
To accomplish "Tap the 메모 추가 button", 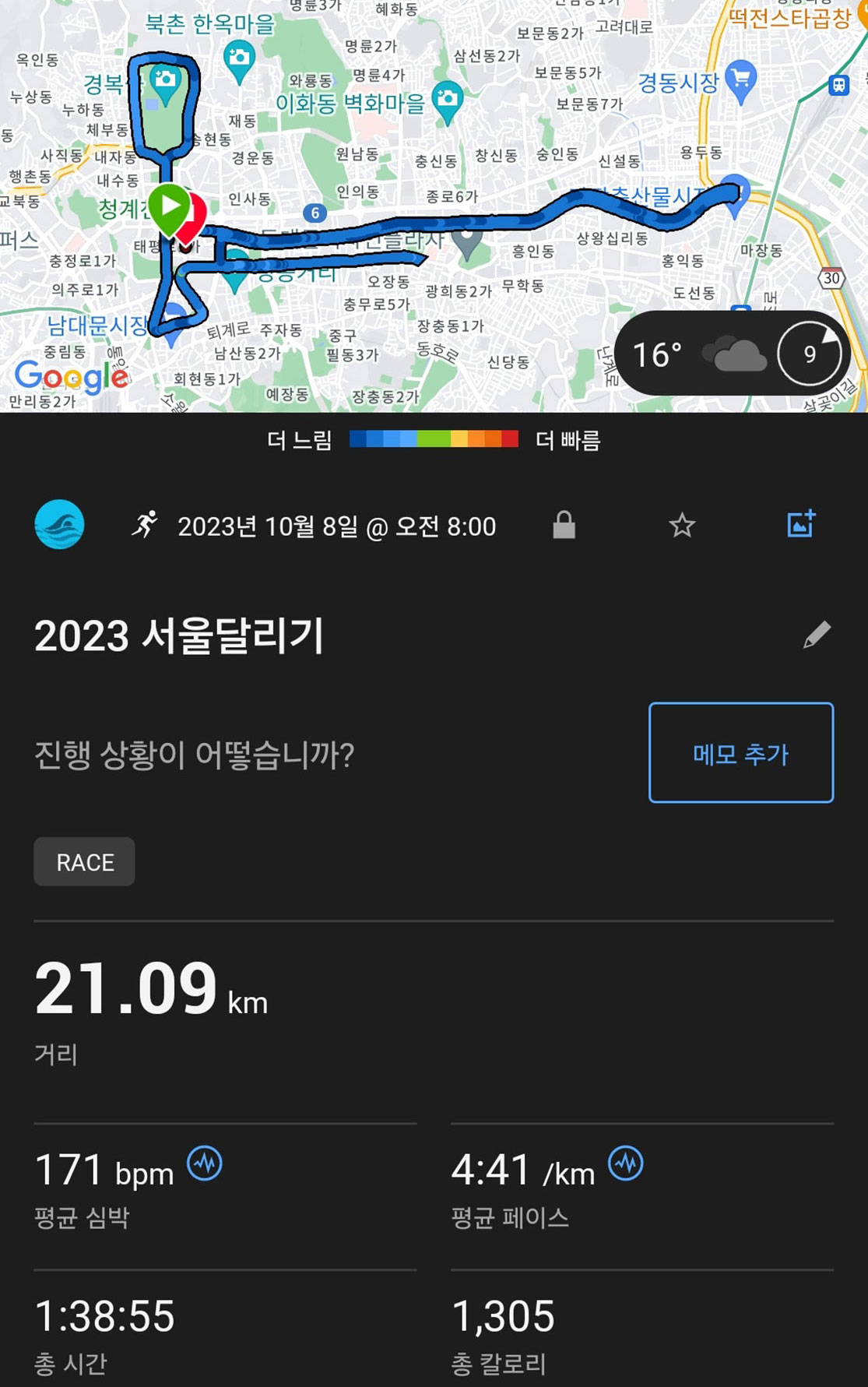I will pyautogui.click(x=740, y=752).
